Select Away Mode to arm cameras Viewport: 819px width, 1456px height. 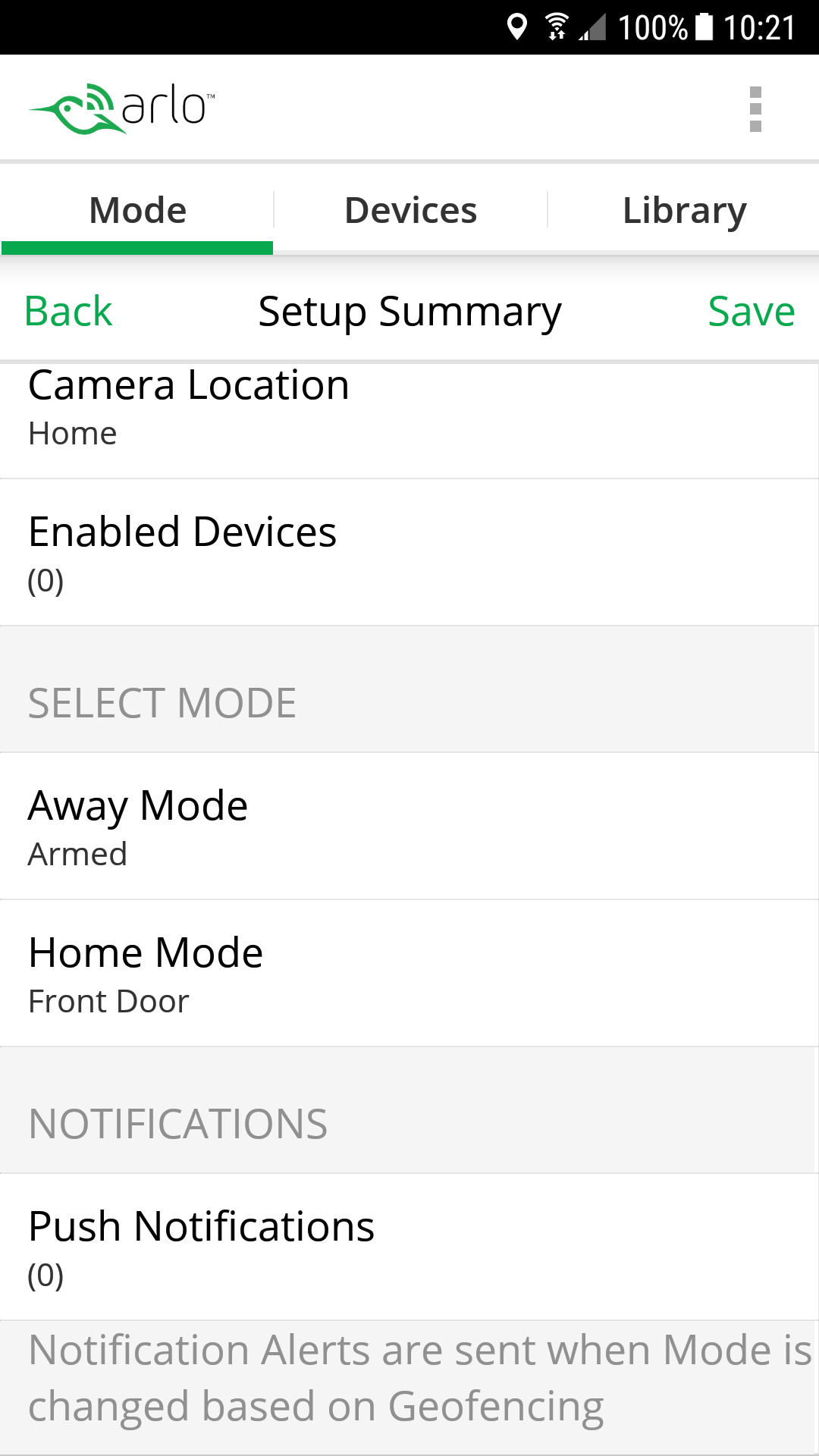tap(409, 827)
